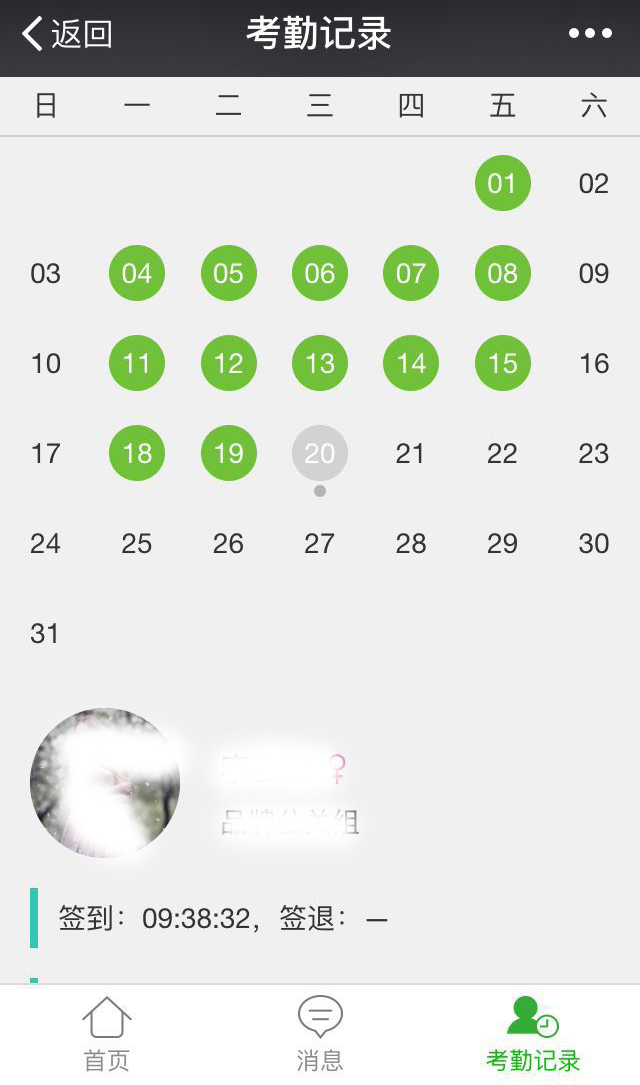Switch to the 首页 tab
640x1085 pixels.
click(106, 1034)
